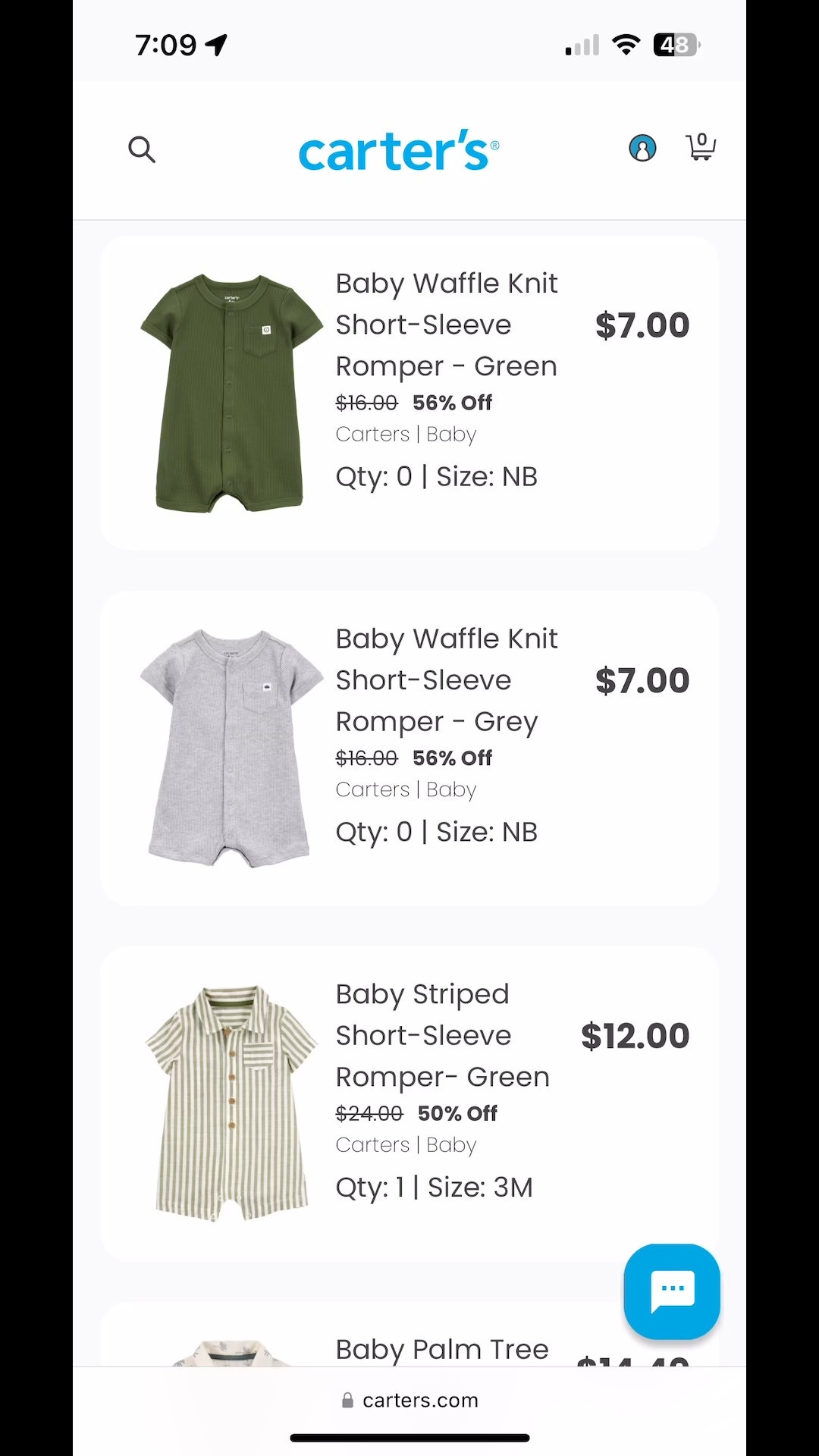Tap the battery indicator showing 48
819x1456 pixels.
pyautogui.click(x=673, y=44)
